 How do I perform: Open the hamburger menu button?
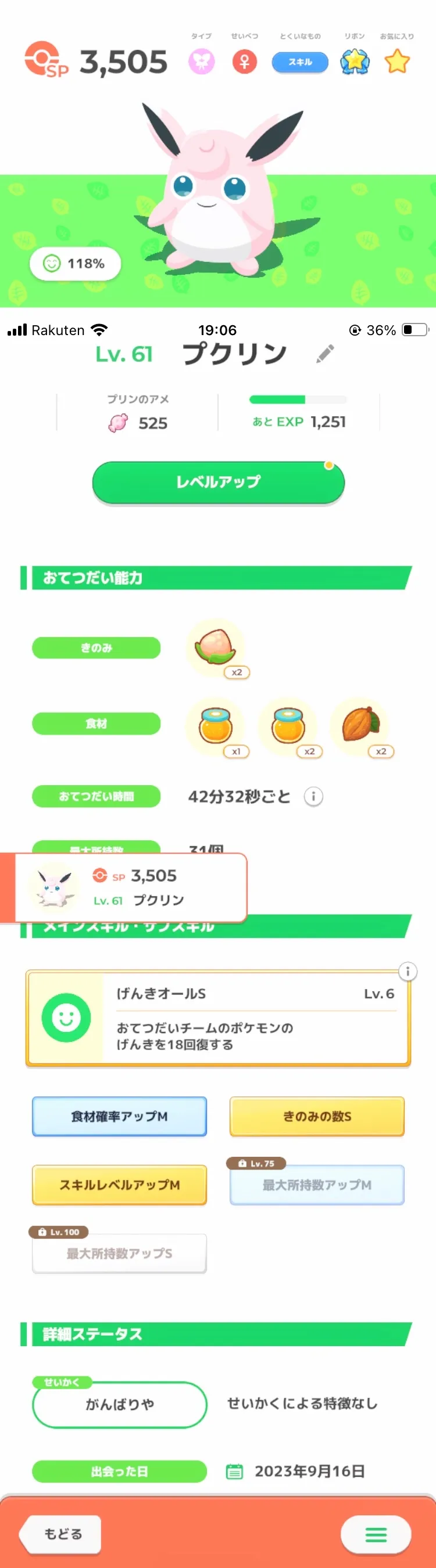tap(376, 1534)
